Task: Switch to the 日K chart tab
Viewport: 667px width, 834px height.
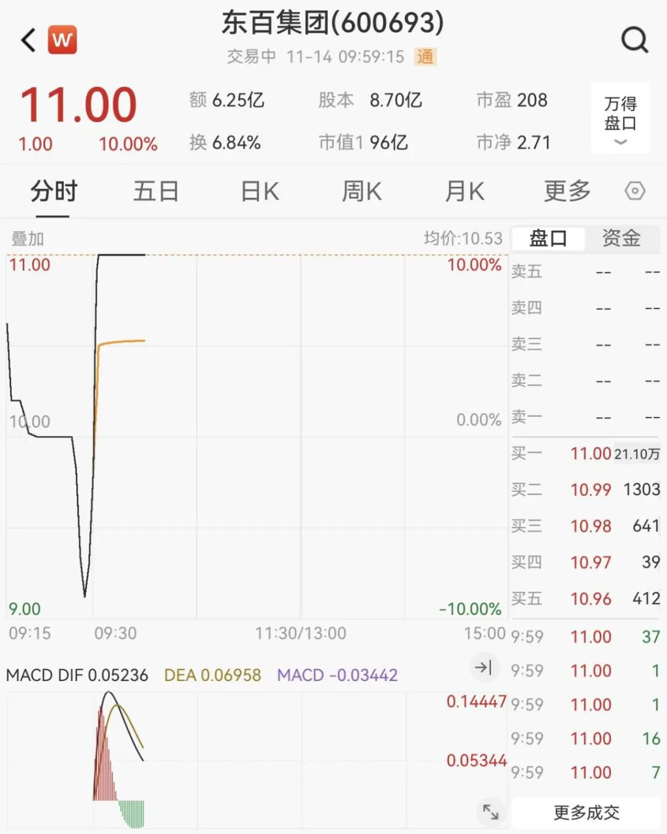Action: pos(259,191)
